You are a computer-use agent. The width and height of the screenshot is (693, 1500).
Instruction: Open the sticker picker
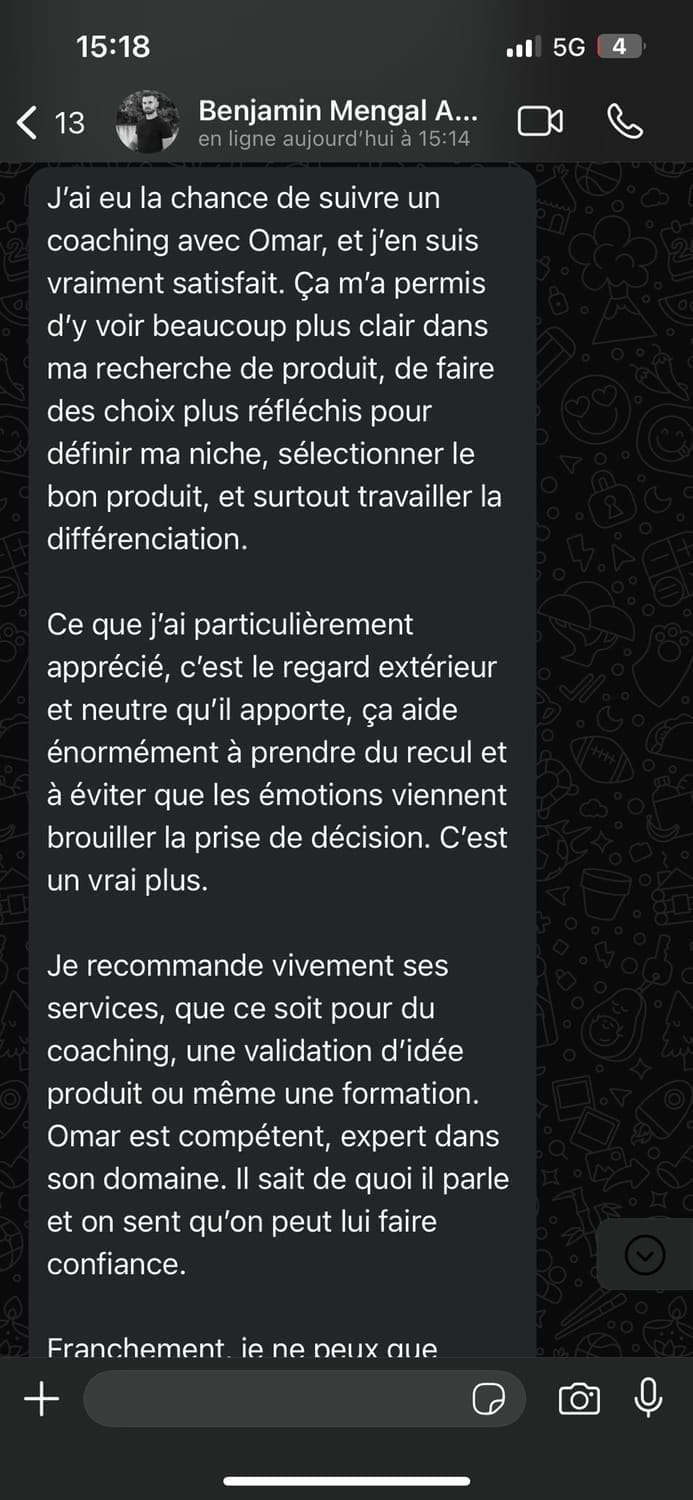pyautogui.click(x=489, y=1399)
